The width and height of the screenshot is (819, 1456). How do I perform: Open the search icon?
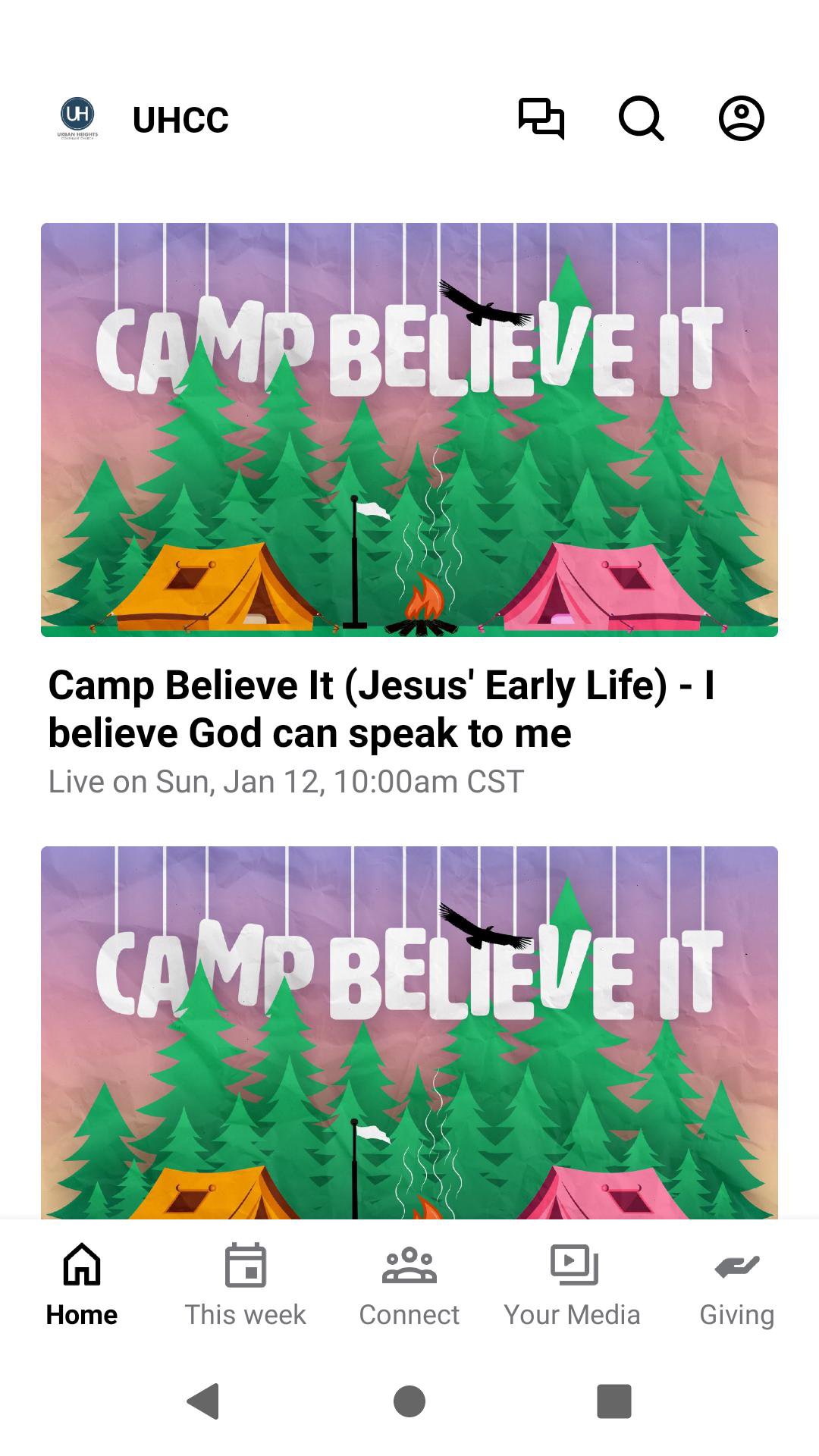pyautogui.click(x=641, y=119)
